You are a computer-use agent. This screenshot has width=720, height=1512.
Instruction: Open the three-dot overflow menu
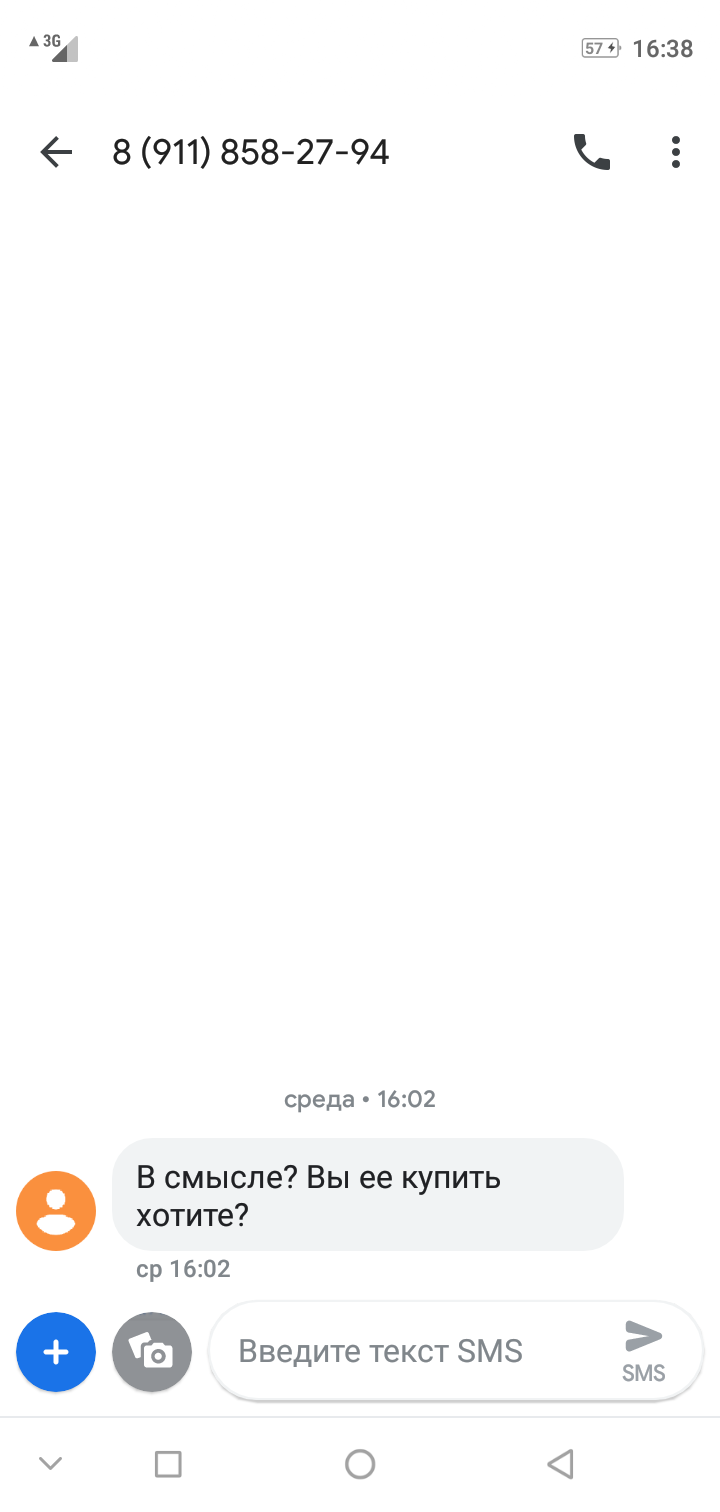[x=676, y=152]
